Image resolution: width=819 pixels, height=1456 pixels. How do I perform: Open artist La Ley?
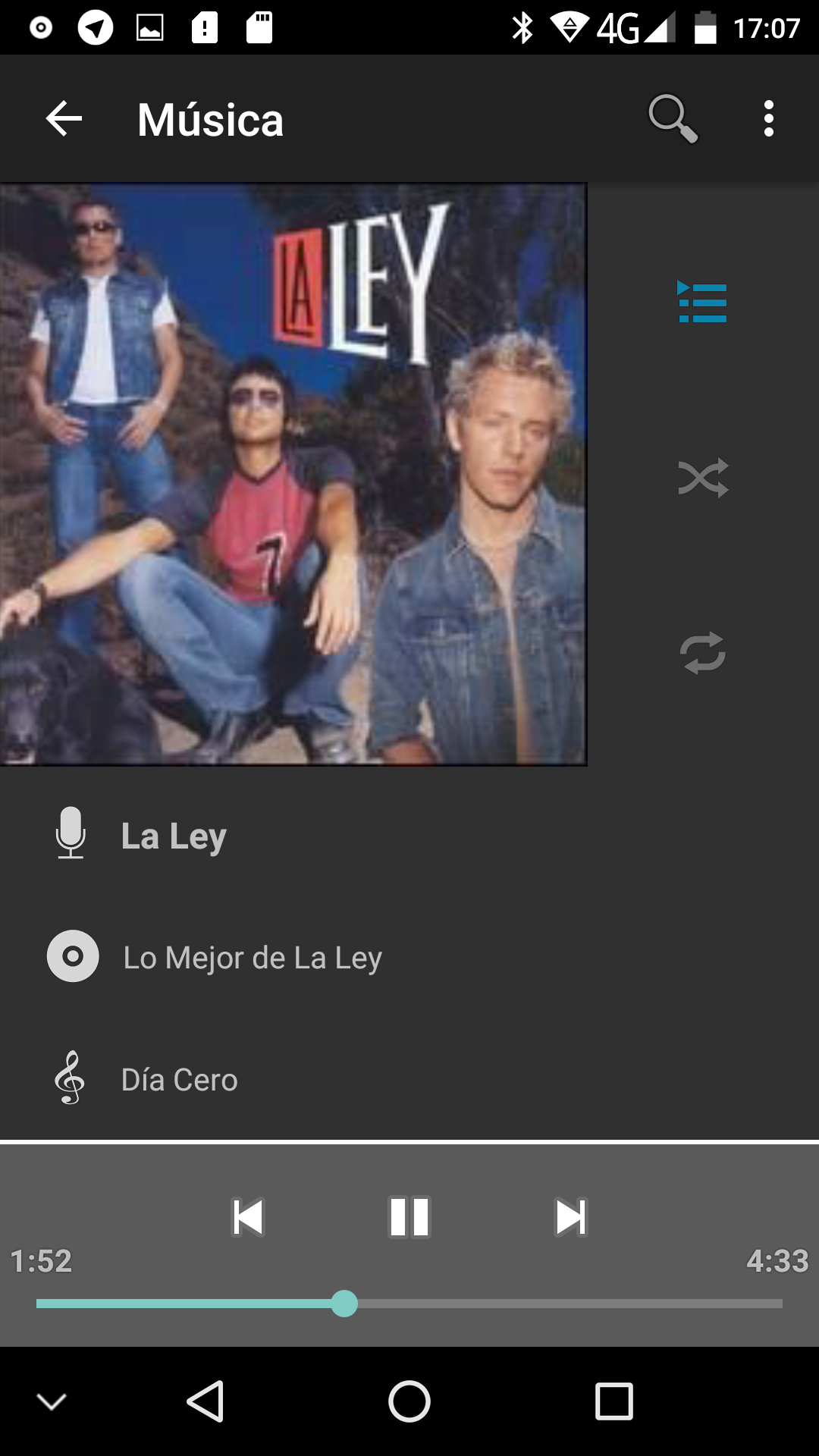point(174,836)
